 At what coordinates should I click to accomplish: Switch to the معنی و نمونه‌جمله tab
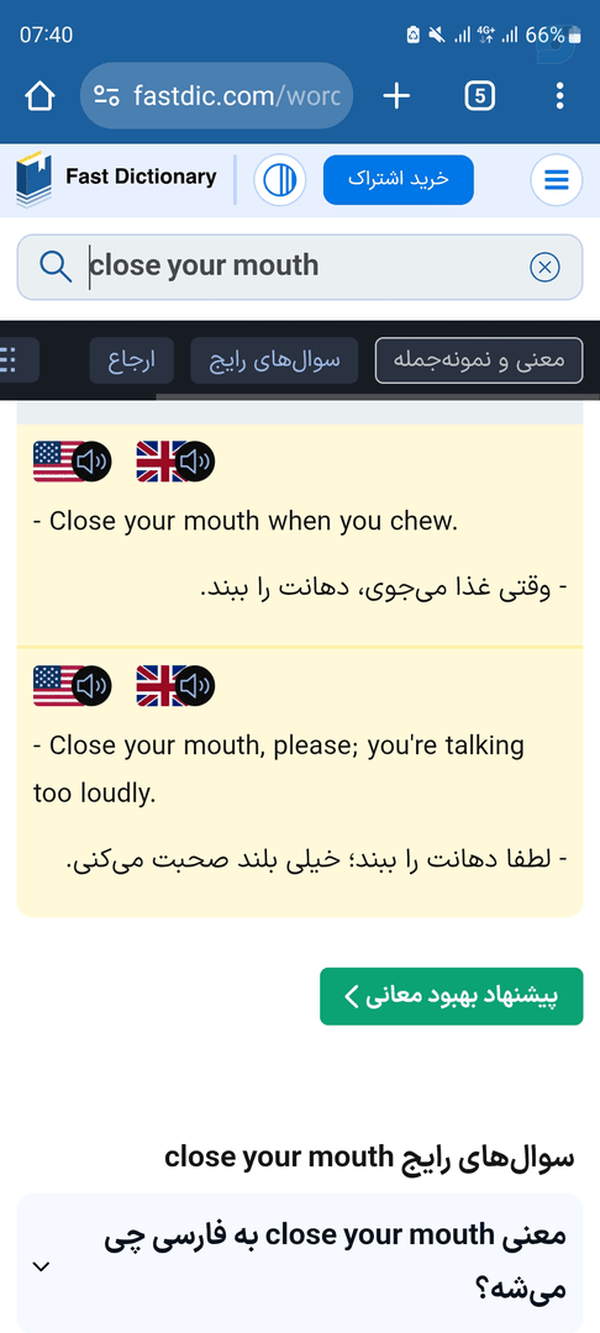point(479,361)
